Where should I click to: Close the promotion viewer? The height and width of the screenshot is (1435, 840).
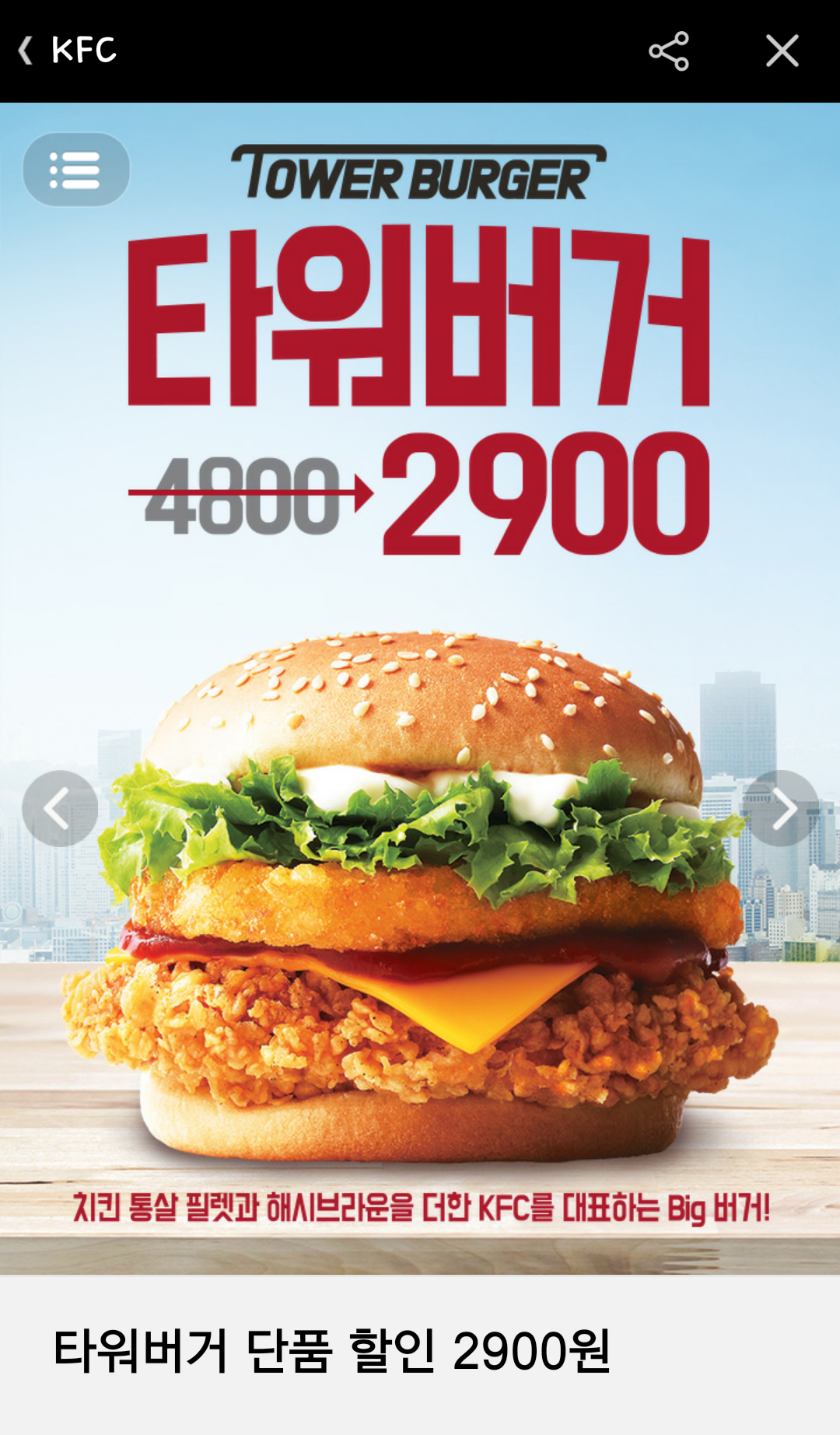coord(782,51)
